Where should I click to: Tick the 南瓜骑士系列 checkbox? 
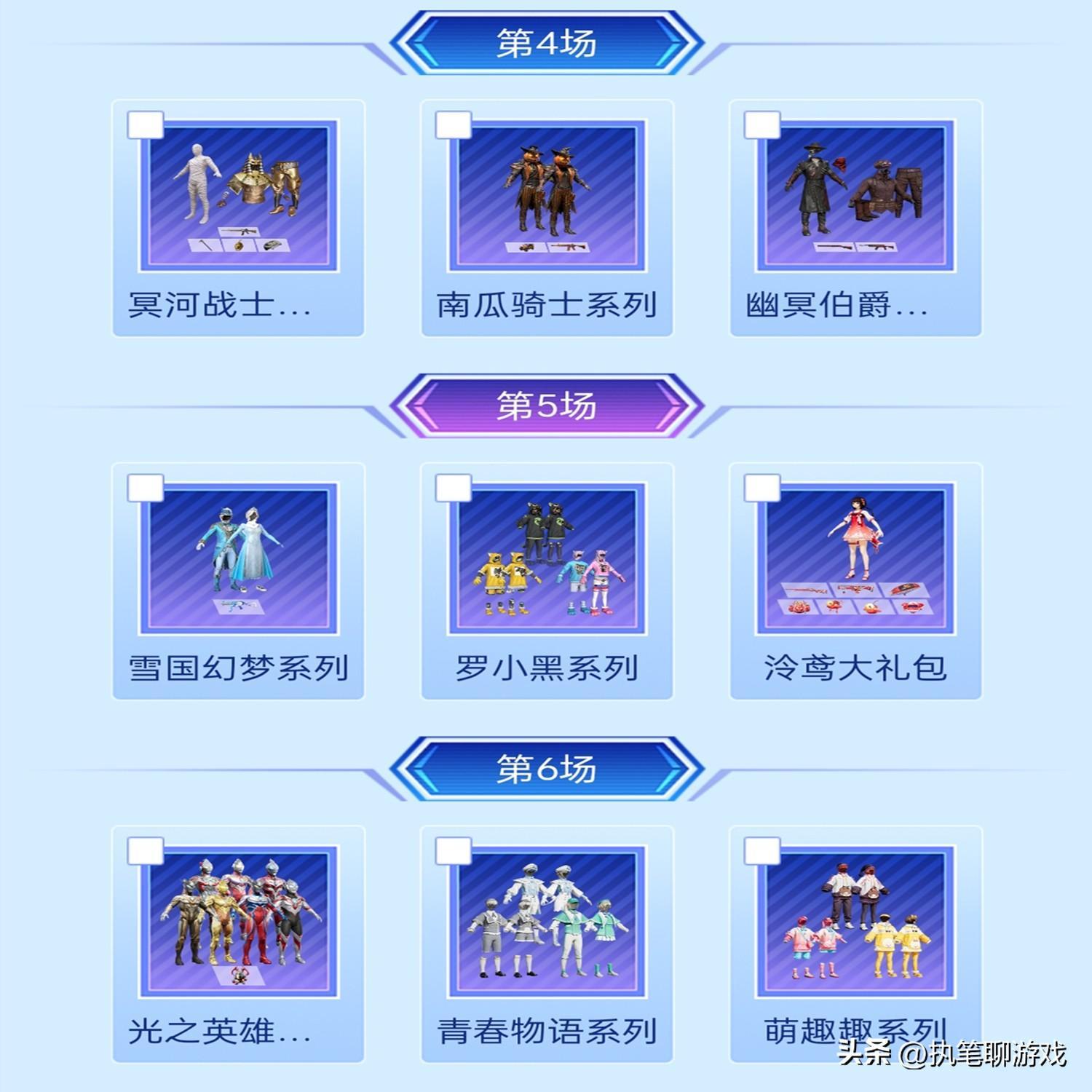[x=453, y=125]
